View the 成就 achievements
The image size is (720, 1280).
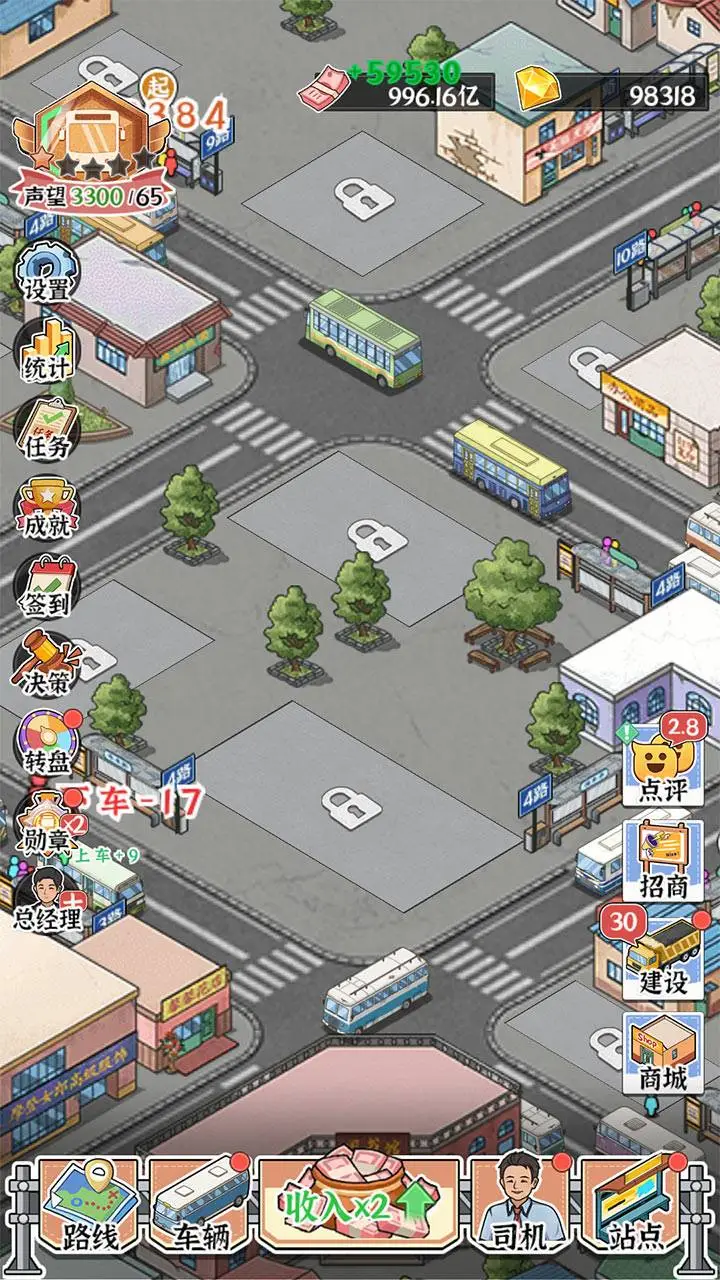tap(46, 509)
